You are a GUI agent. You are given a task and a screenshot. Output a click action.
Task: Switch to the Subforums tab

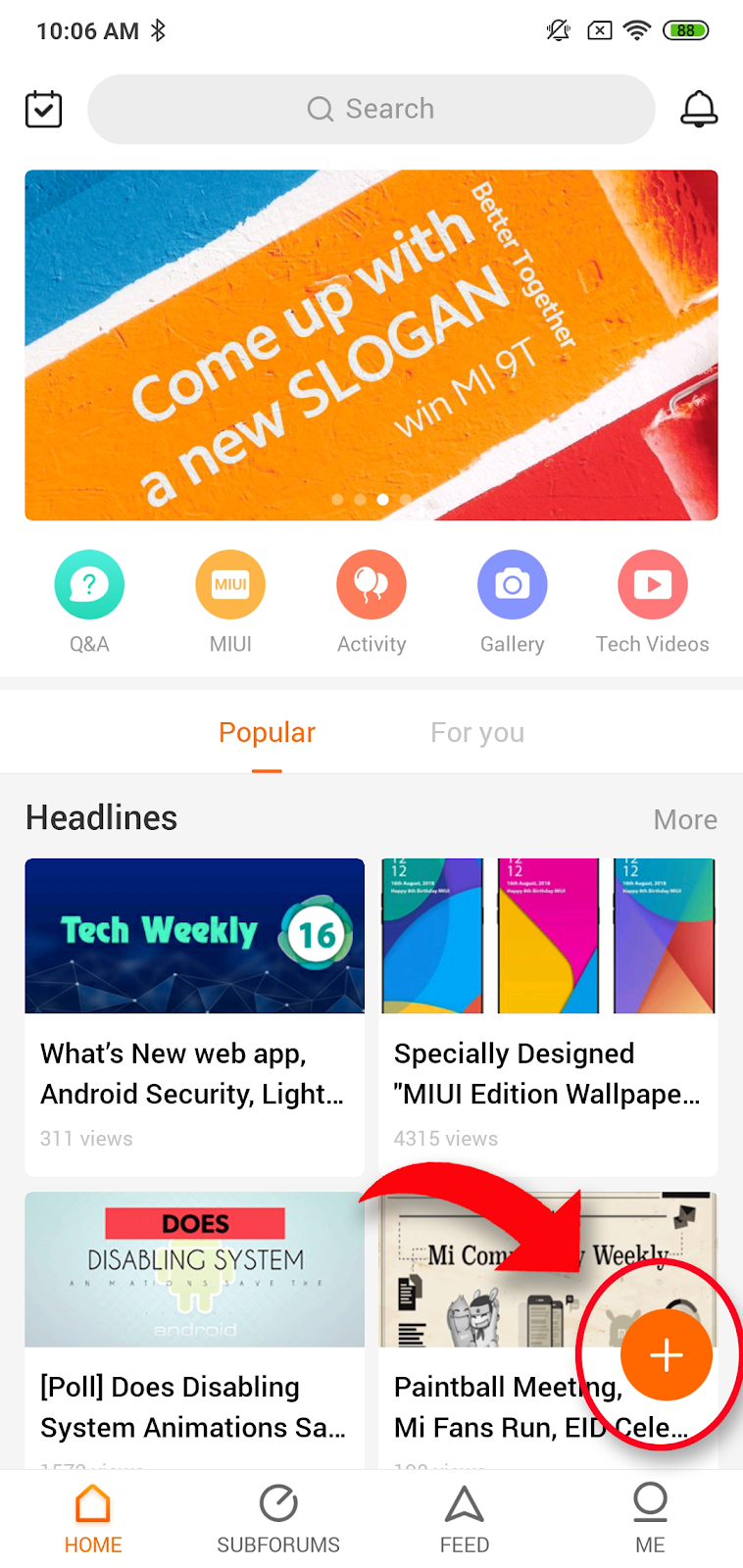[278, 1518]
